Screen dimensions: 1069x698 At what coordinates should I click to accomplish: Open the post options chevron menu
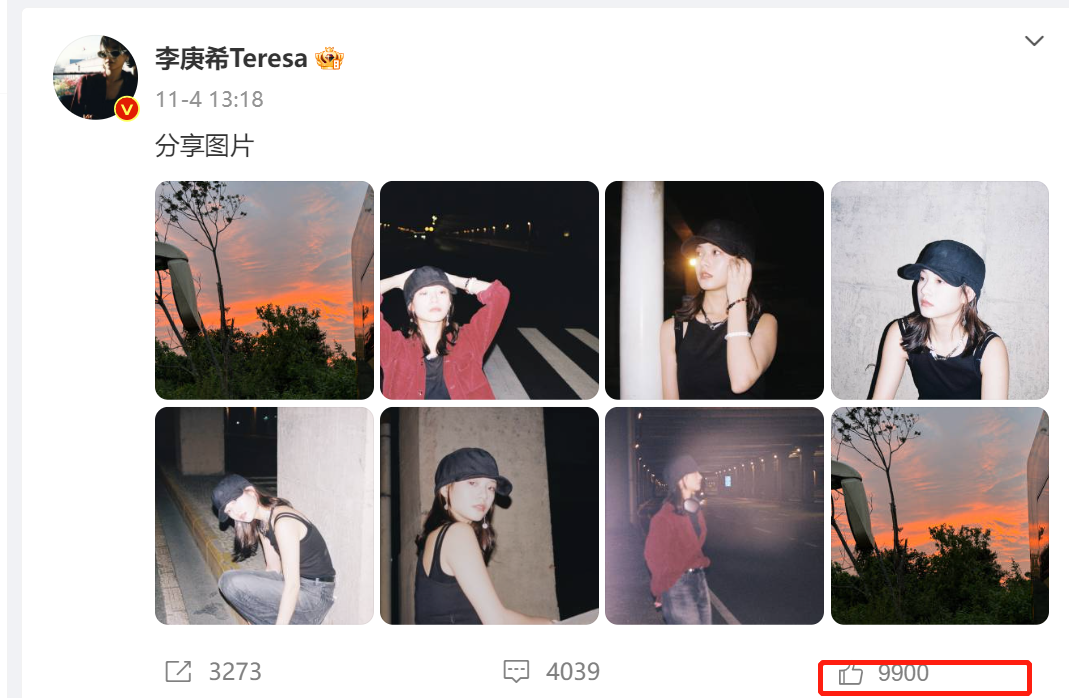point(1034,41)
